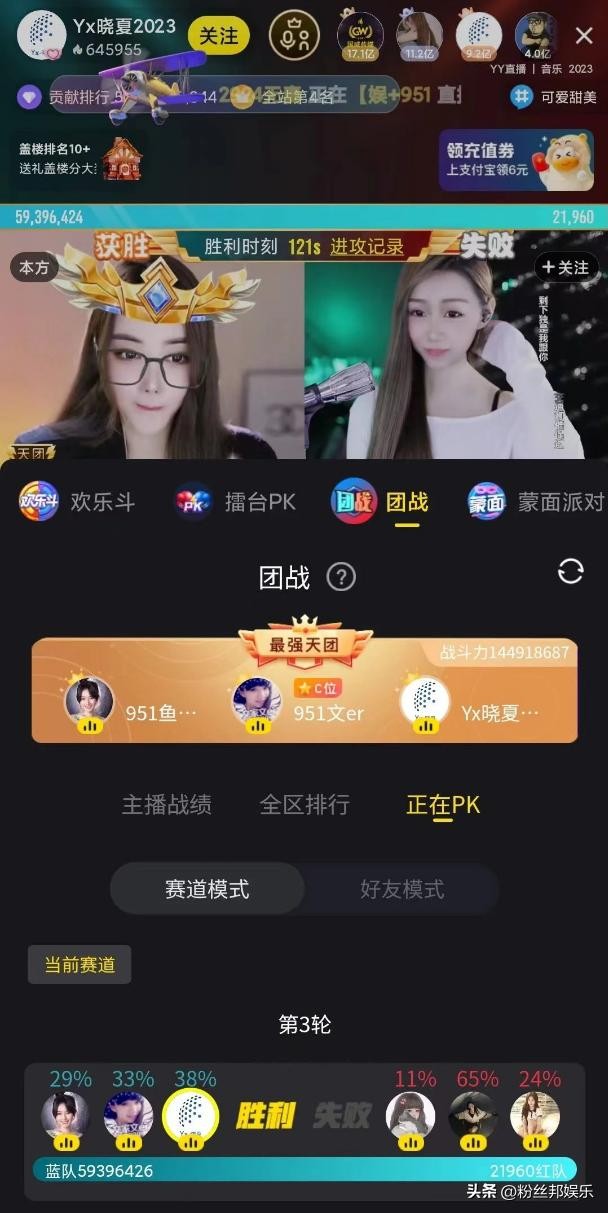
Task: Switch to 好友模式 segment
Action: point(402,889)
